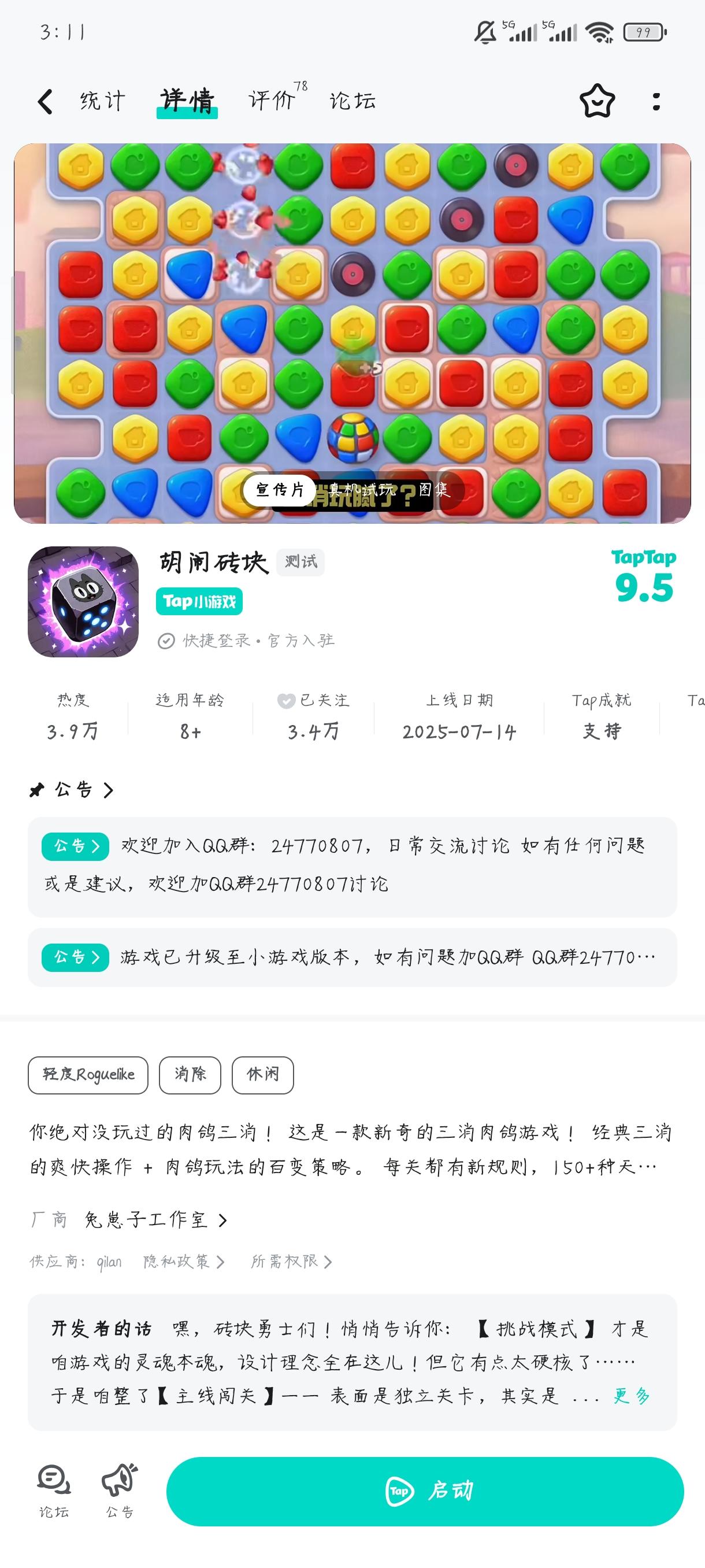Switch to the 统计 statistics tab
The image size is (705, 1568).
[x=101, y=100]
